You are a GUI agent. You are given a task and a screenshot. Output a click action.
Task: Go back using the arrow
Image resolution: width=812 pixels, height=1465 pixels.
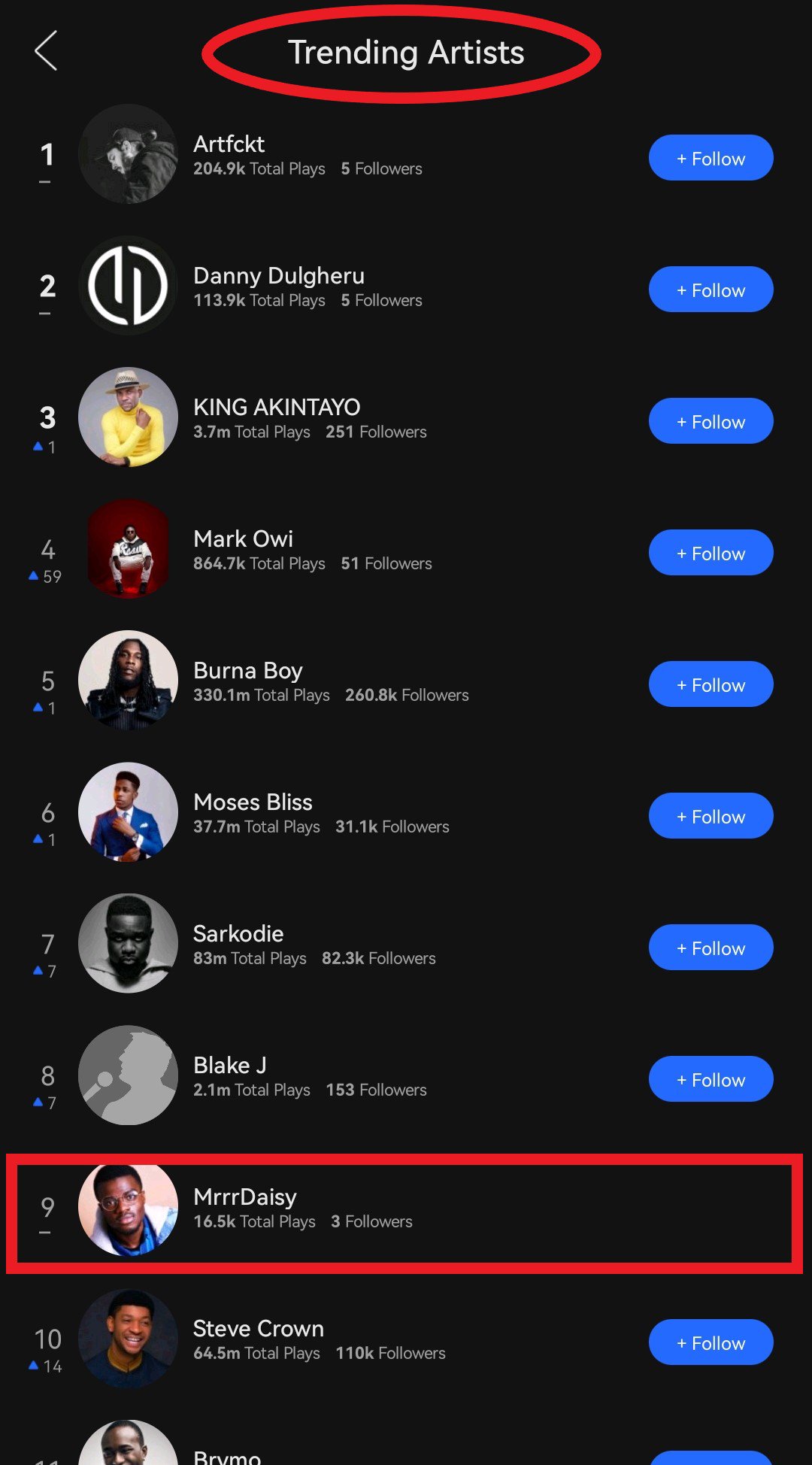47,51
